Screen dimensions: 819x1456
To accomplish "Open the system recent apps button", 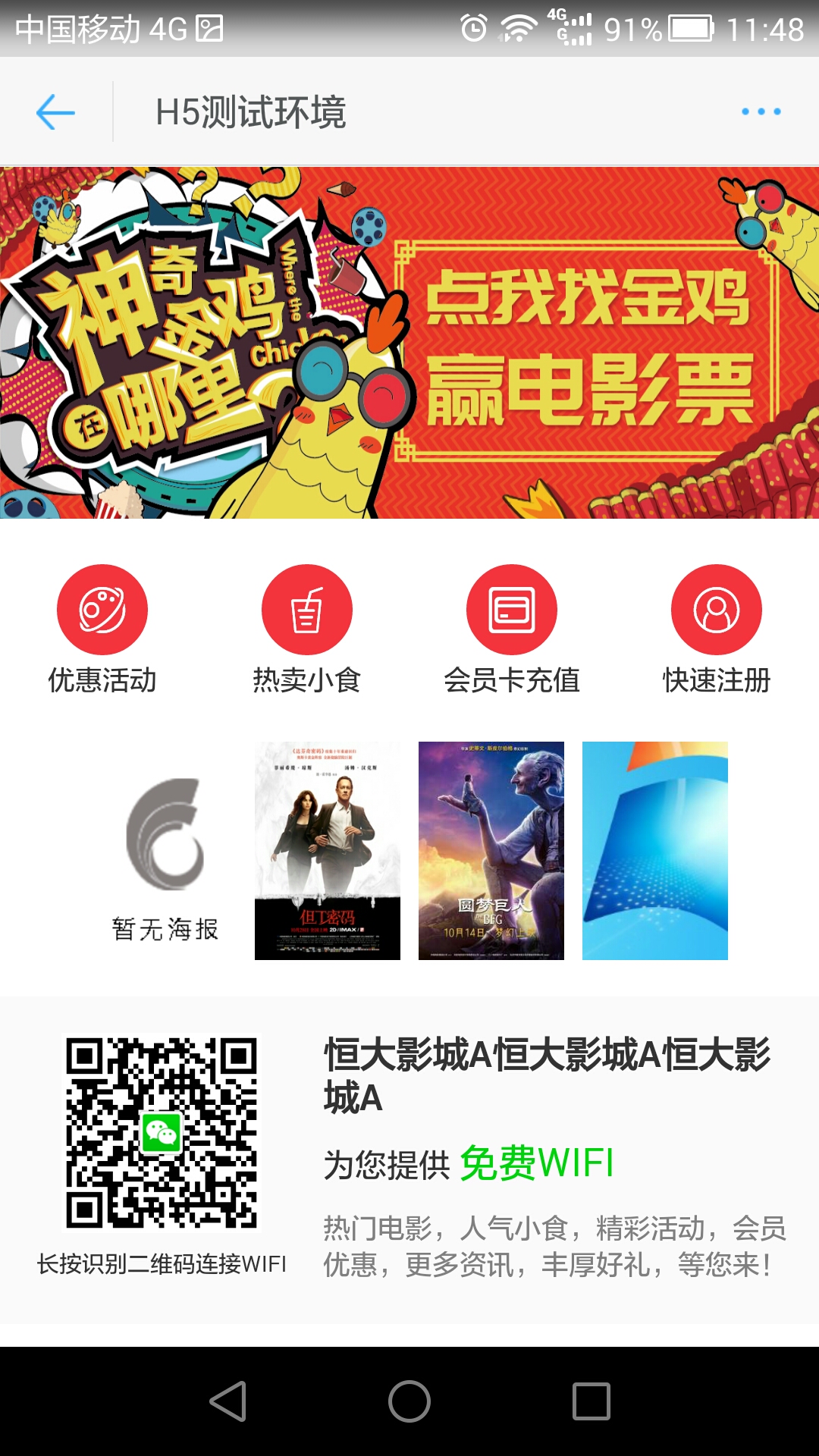I will pyautogui.click(x=591, y=1401).
